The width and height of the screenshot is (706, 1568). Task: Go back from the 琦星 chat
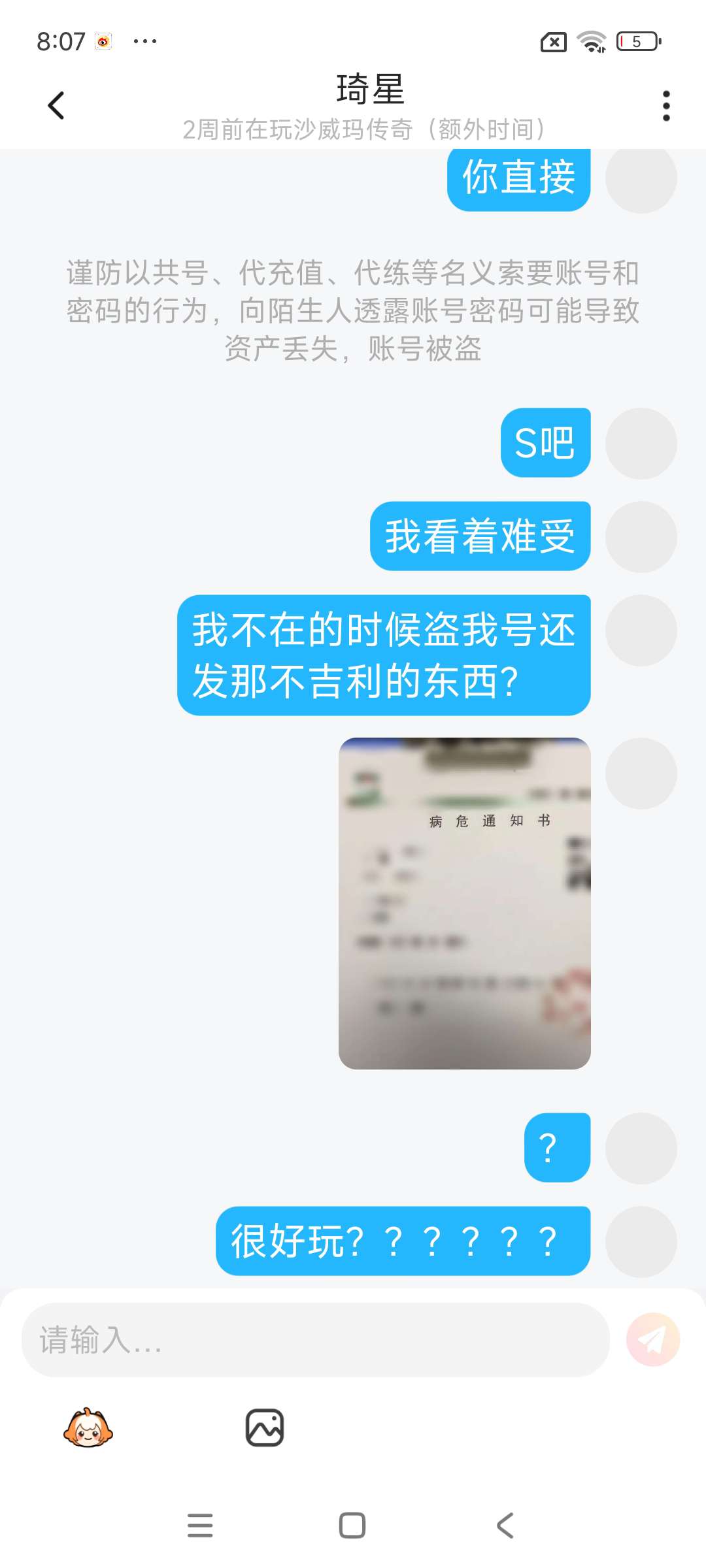coord(56,105)
